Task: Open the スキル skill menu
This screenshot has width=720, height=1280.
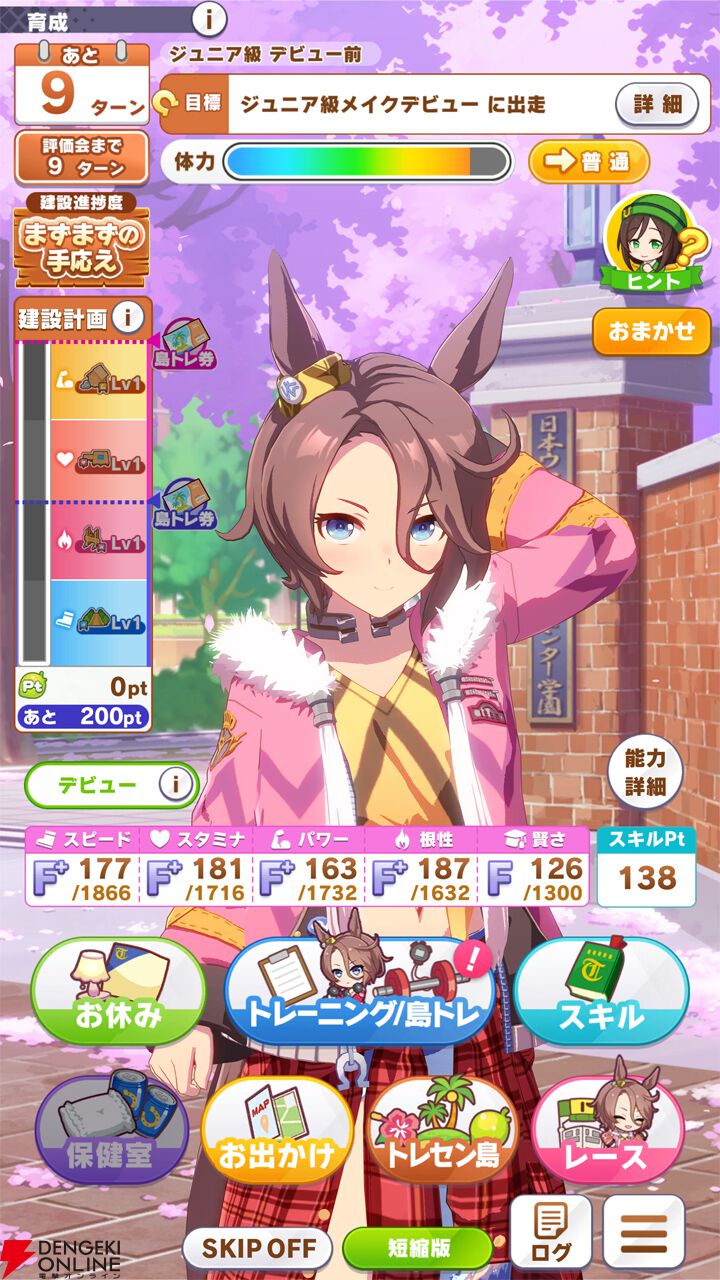Action: click(601, 990)
